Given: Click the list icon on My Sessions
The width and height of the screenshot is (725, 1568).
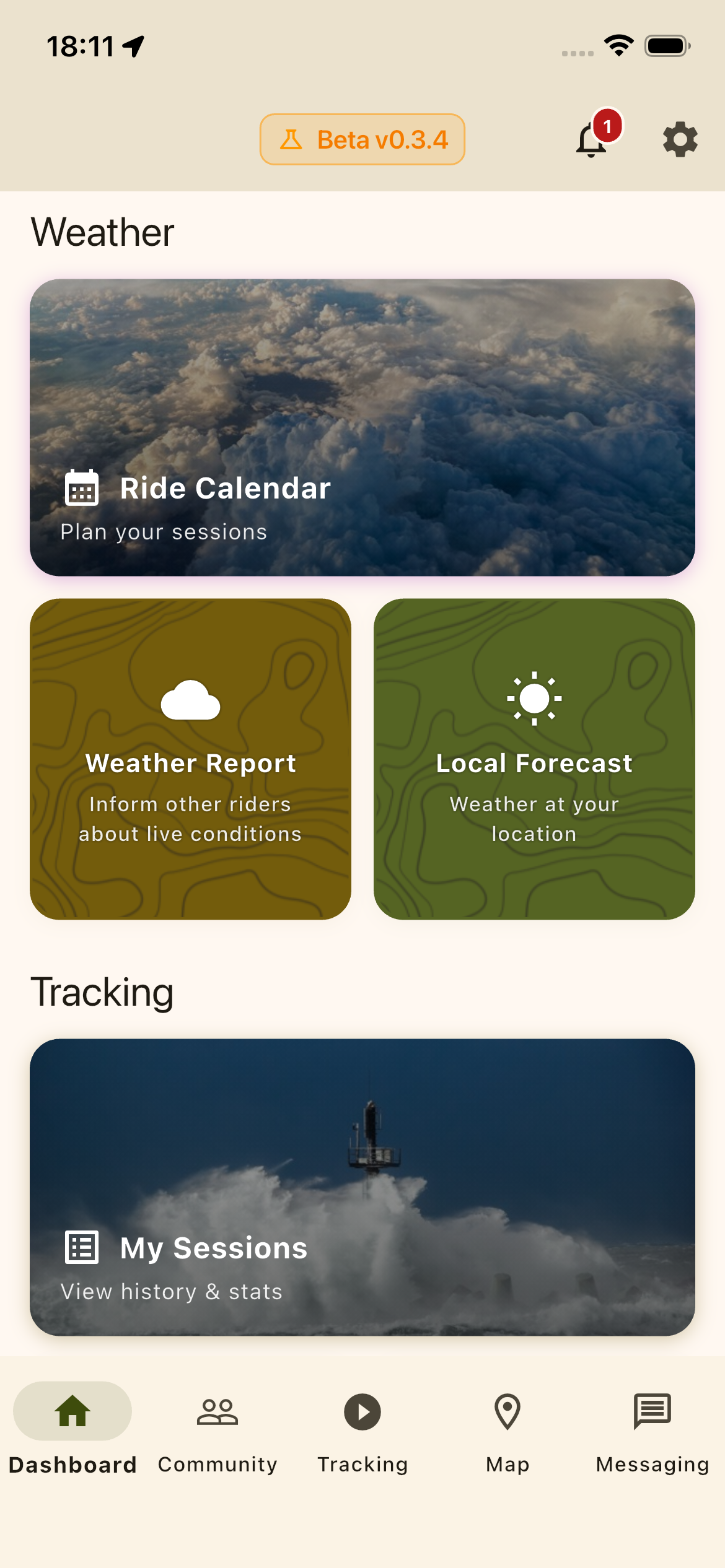Looking at the screenshot, I should pos(81,1247).
